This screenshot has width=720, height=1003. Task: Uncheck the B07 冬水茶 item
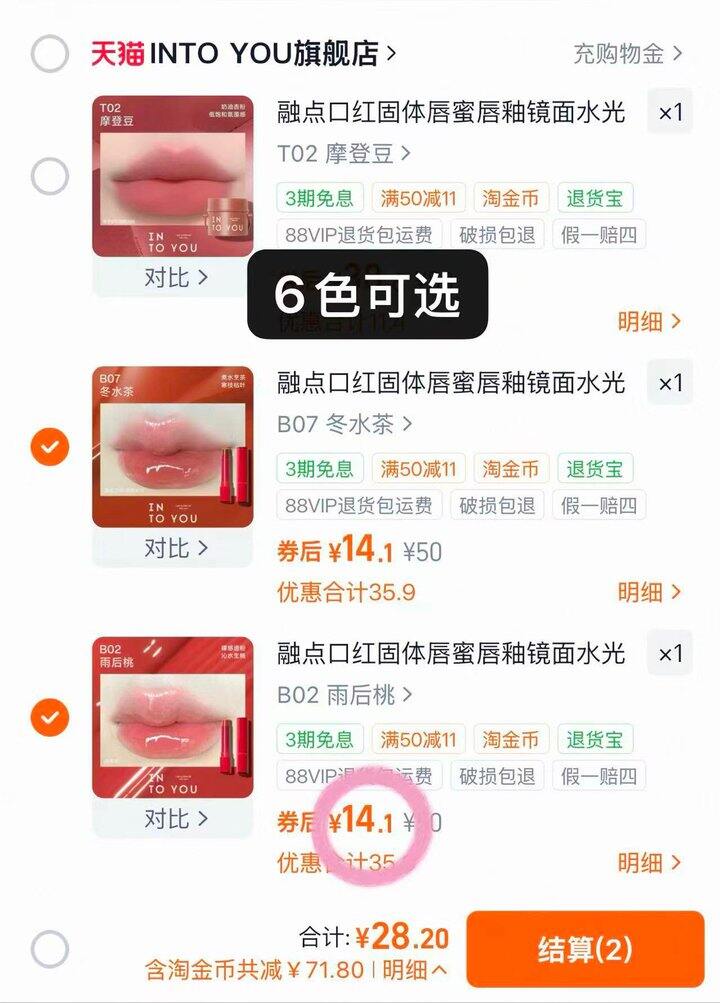point(49,446)
